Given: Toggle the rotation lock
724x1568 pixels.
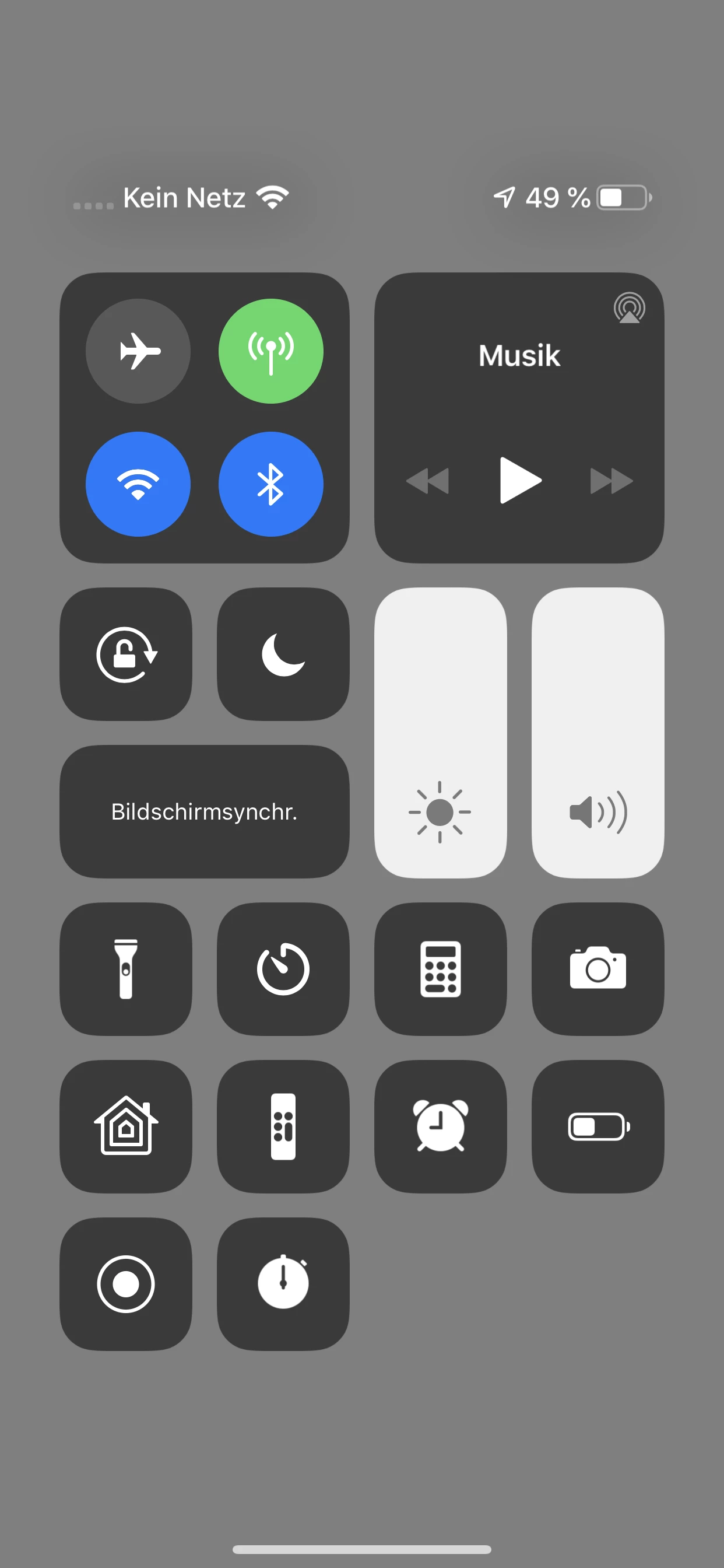Looking at the screenshot, I should pos(126,654).
